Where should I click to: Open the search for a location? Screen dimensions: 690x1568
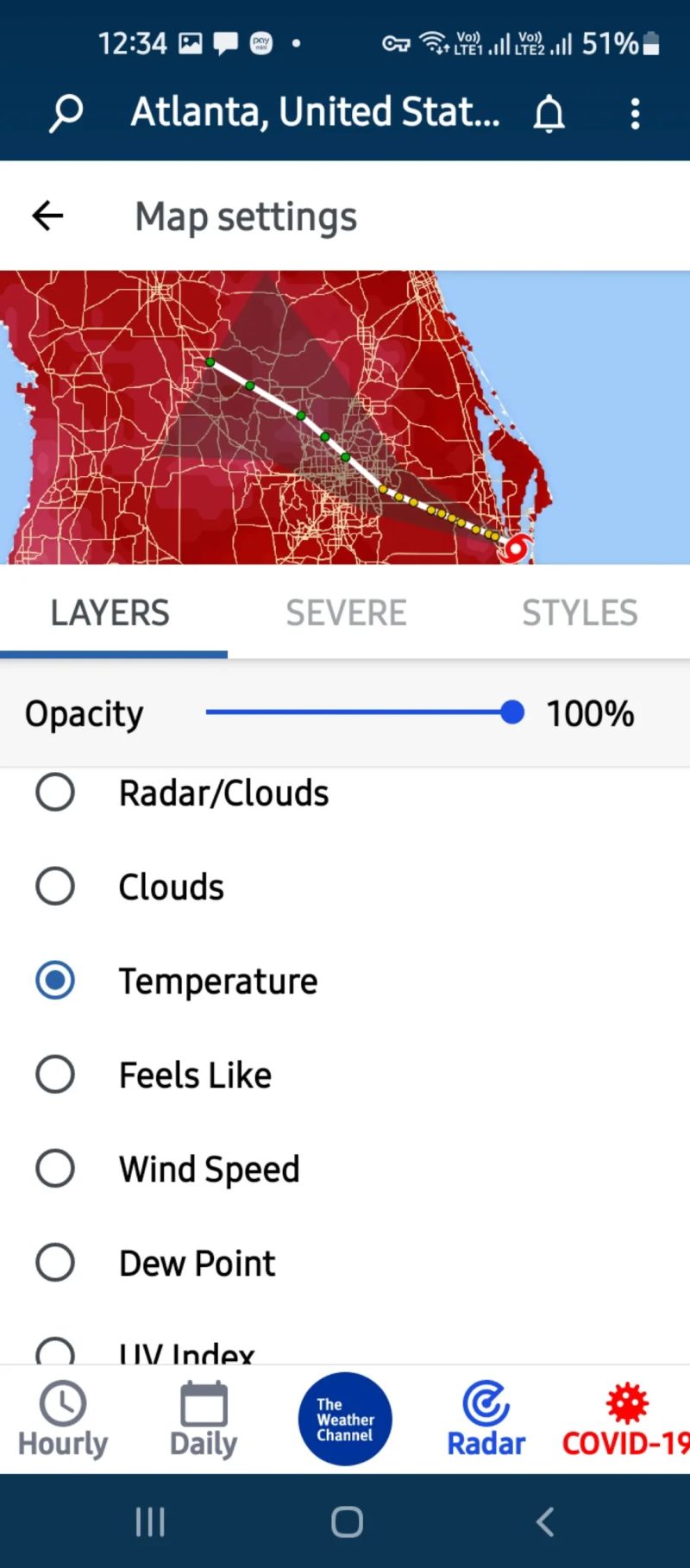click(x=65, y=112)
